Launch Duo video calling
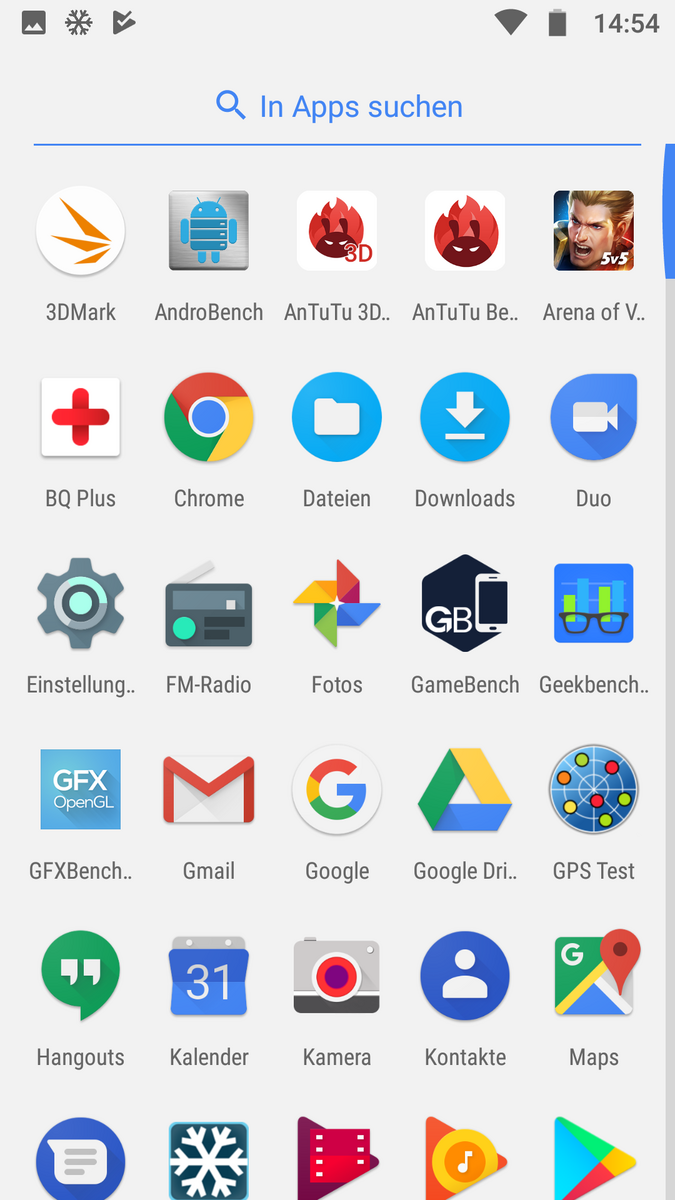Screen dimensions: 675x1200 click(593, 417)
